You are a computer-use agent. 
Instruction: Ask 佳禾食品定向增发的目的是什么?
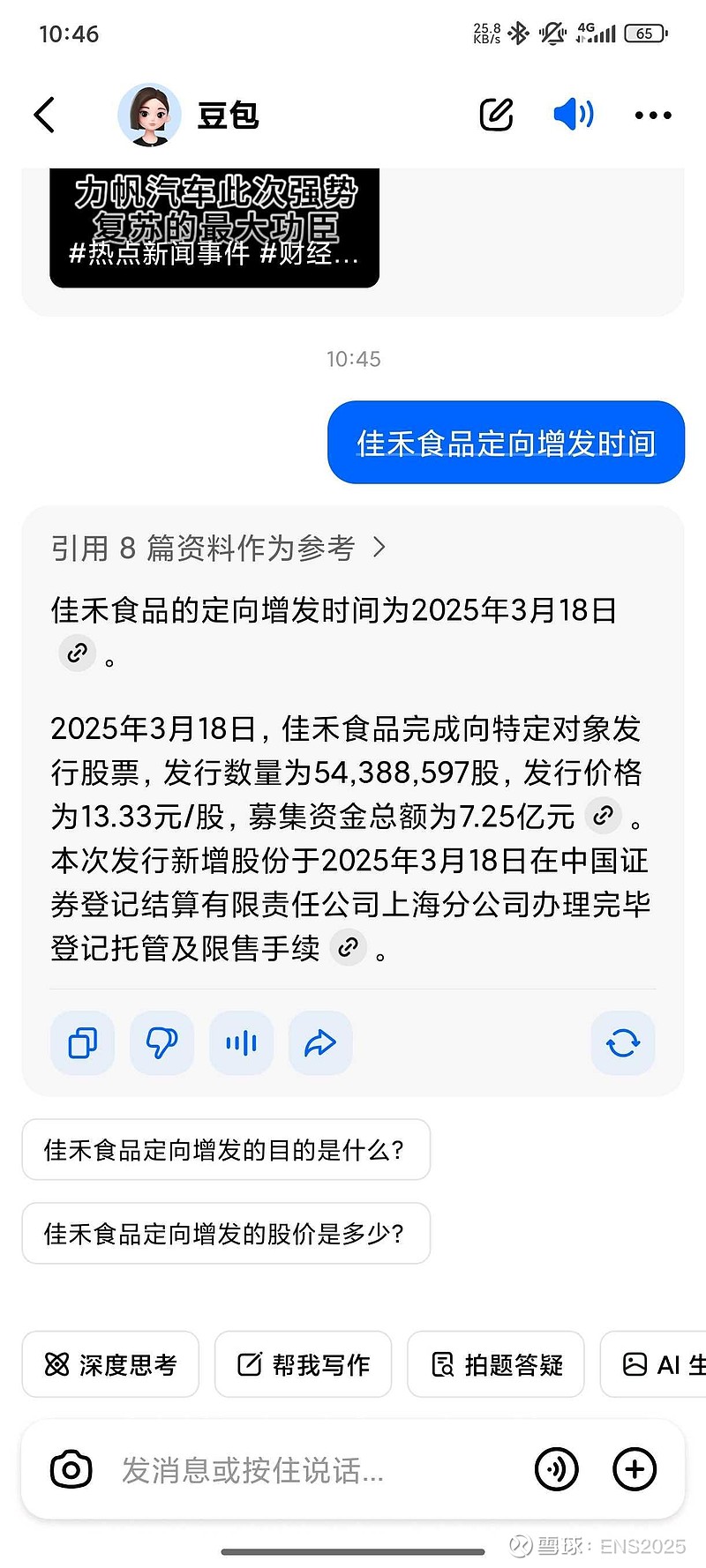[226, 1149]
